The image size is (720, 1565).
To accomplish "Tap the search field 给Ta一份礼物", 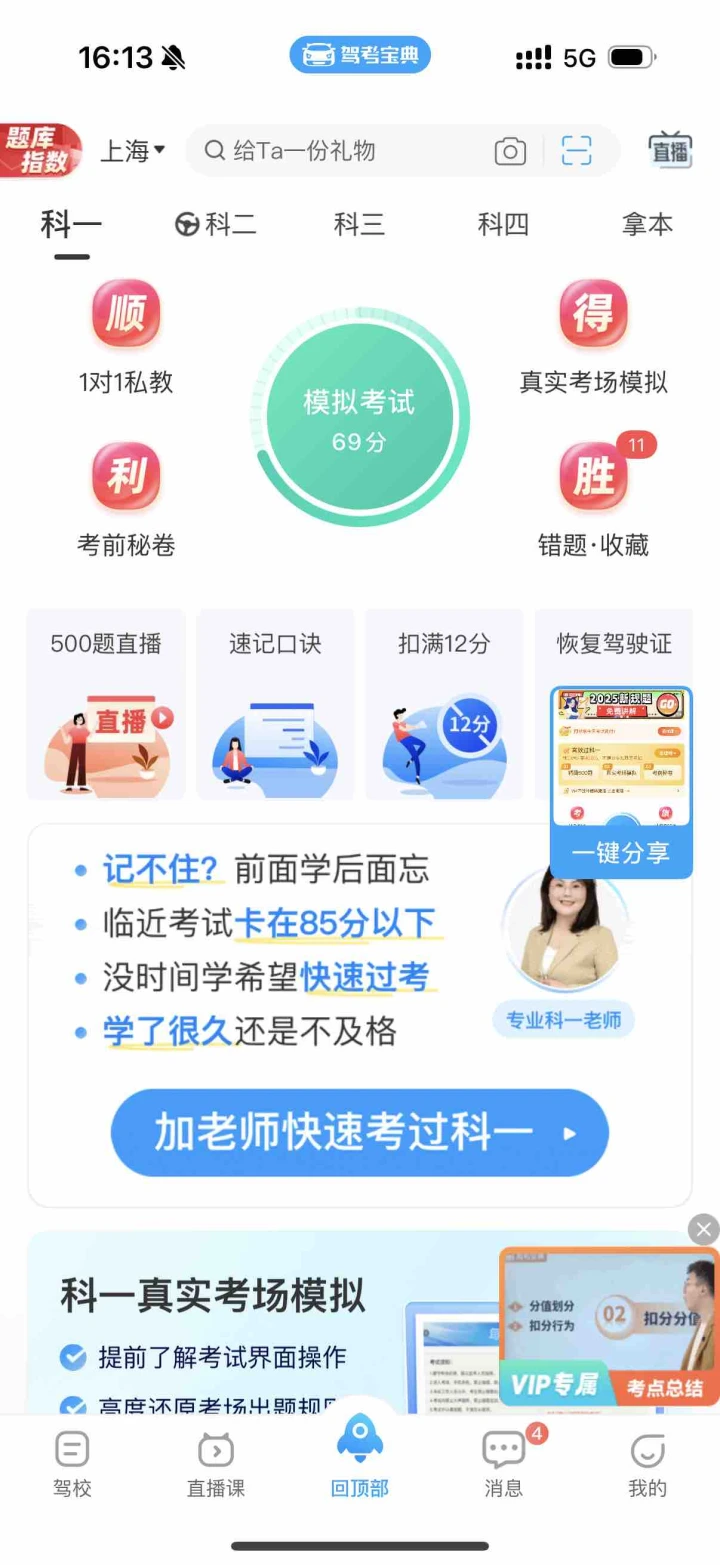I will click(345, 151).
